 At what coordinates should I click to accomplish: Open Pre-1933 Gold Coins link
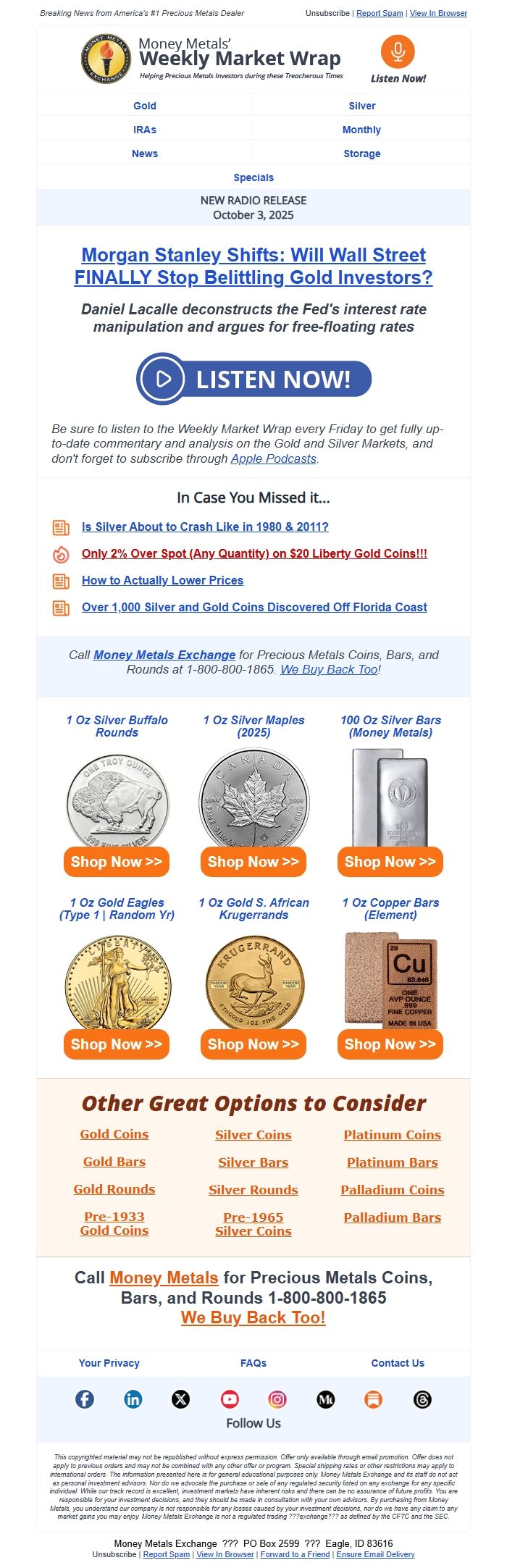tap(114, 1224)
